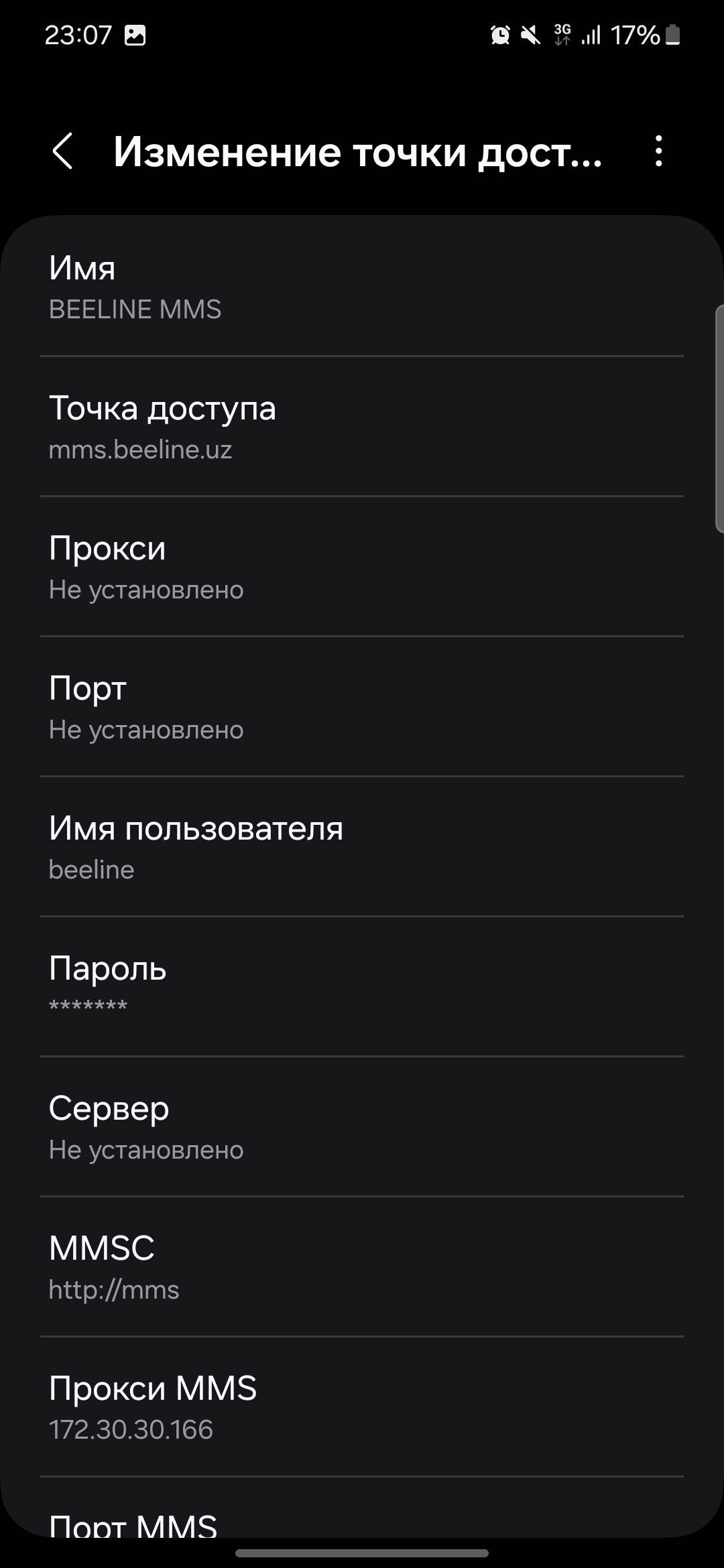Go back using the arrow icon
Viewport: 724px width, 1568px height.
coord(62,151)
